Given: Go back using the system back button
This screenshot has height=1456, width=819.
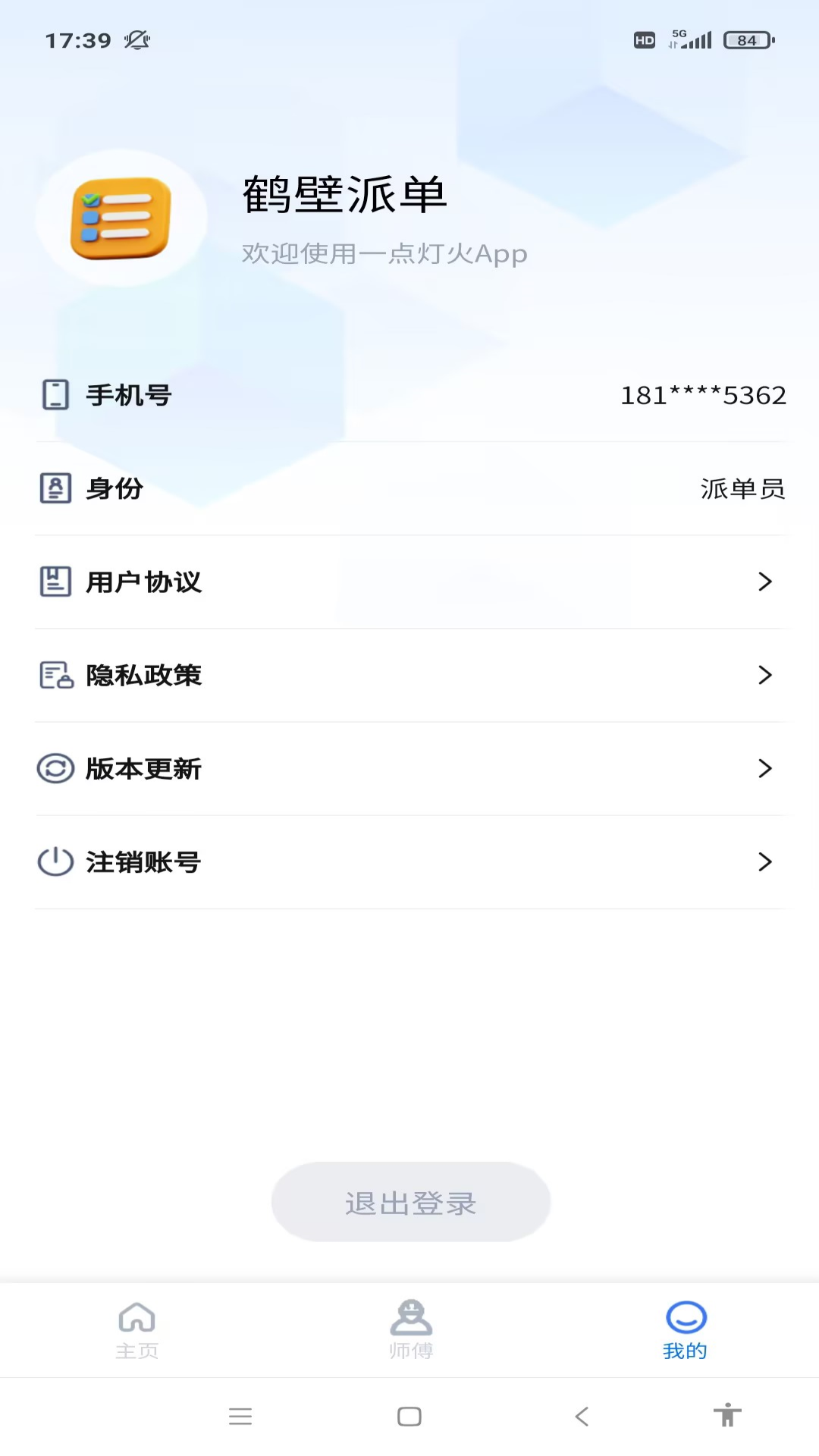Looking at the screenshot, I should (x=582, y=1417).
